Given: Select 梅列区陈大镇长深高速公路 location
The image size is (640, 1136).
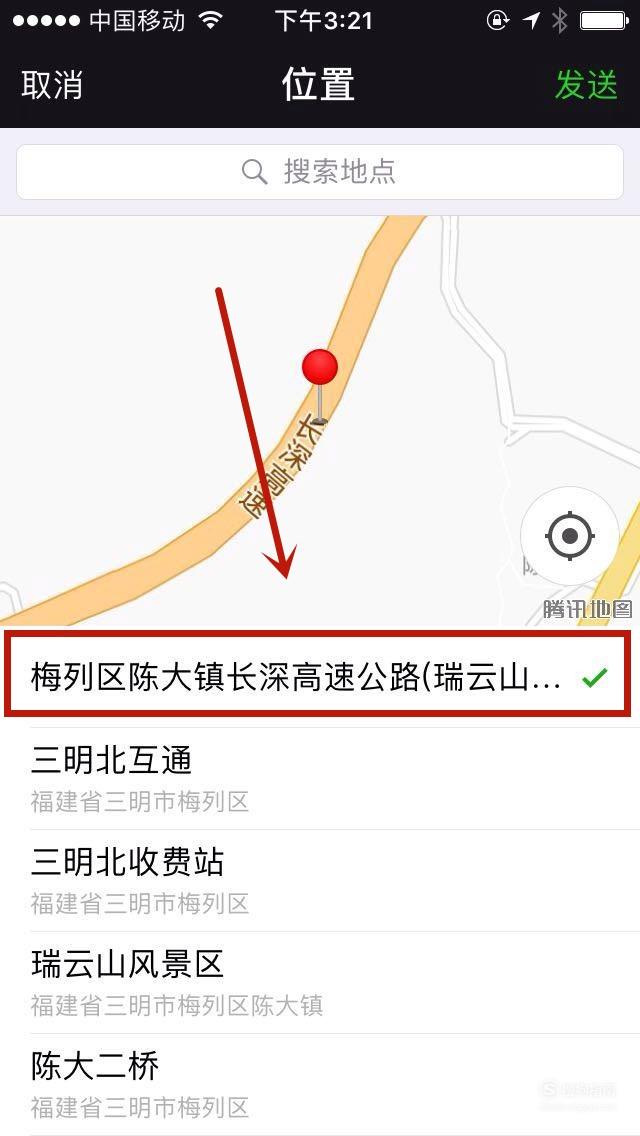Looking at the screenshot, I should pos(320,677).
